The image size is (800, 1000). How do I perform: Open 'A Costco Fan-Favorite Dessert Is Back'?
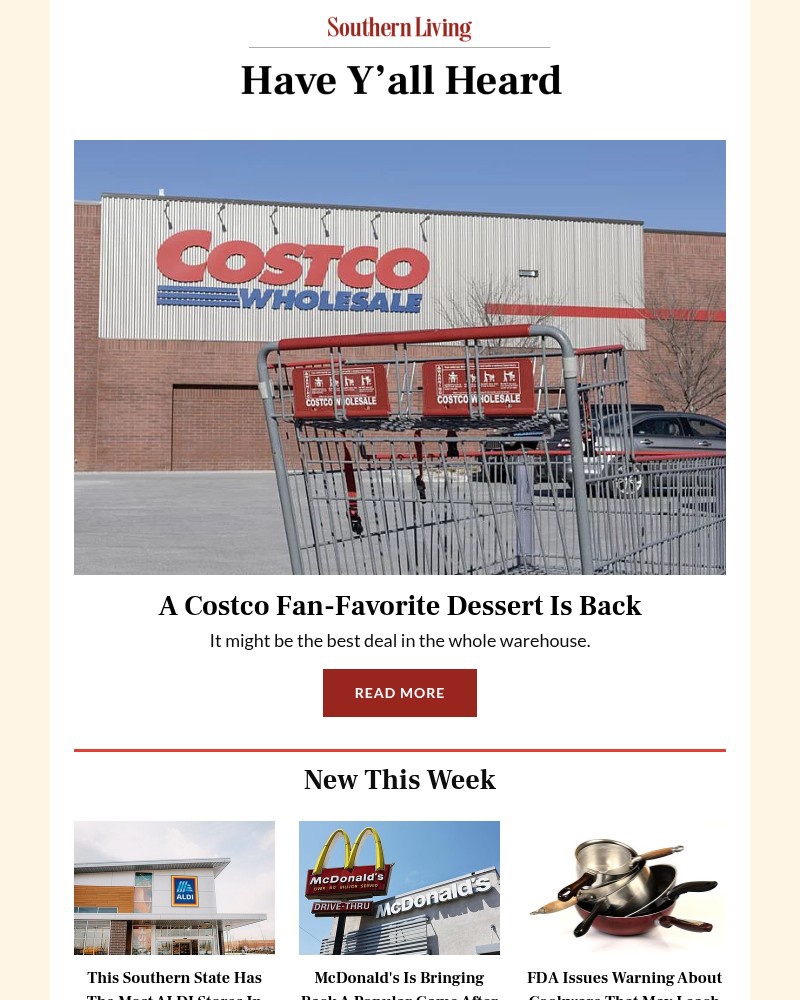coord(399,606)
